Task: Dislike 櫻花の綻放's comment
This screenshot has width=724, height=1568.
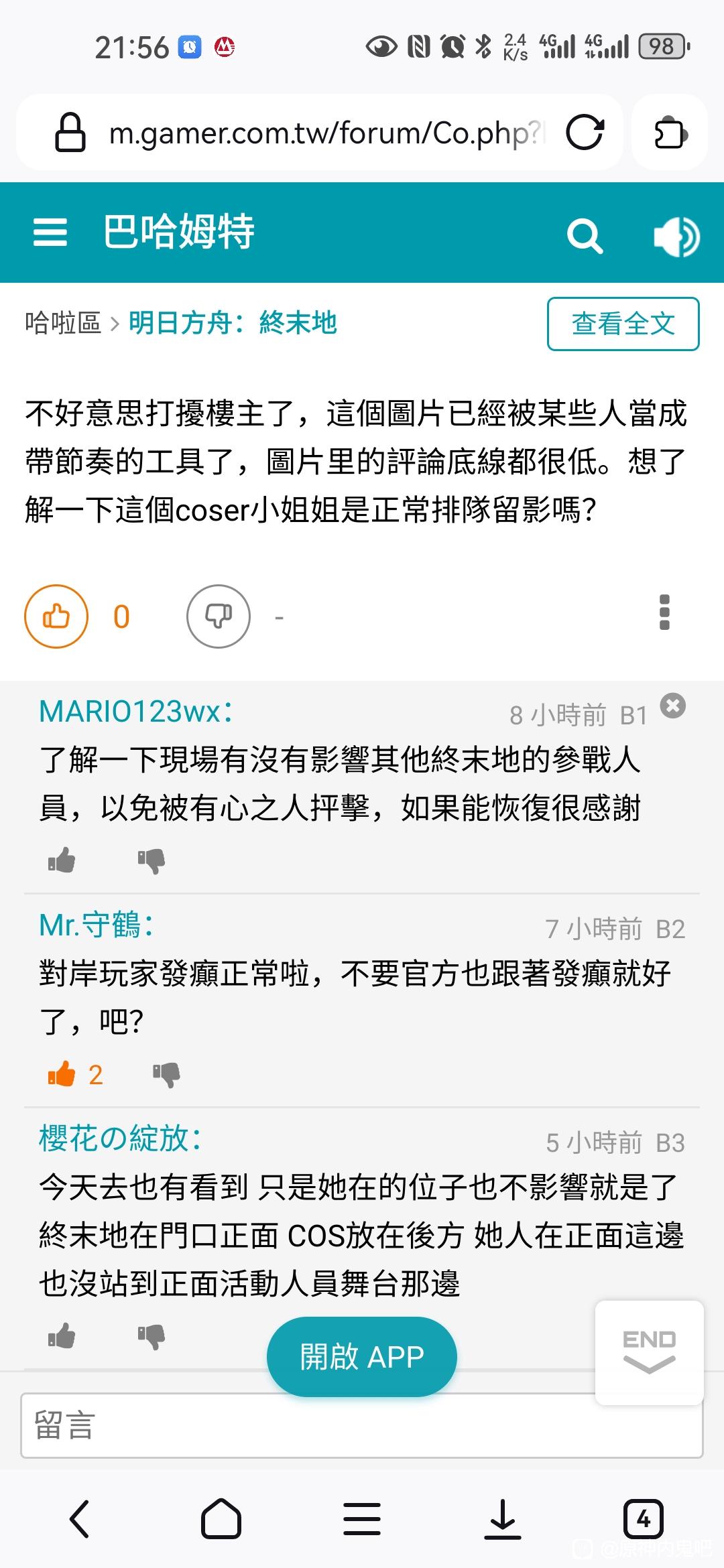Action: tap(152, 1336)
